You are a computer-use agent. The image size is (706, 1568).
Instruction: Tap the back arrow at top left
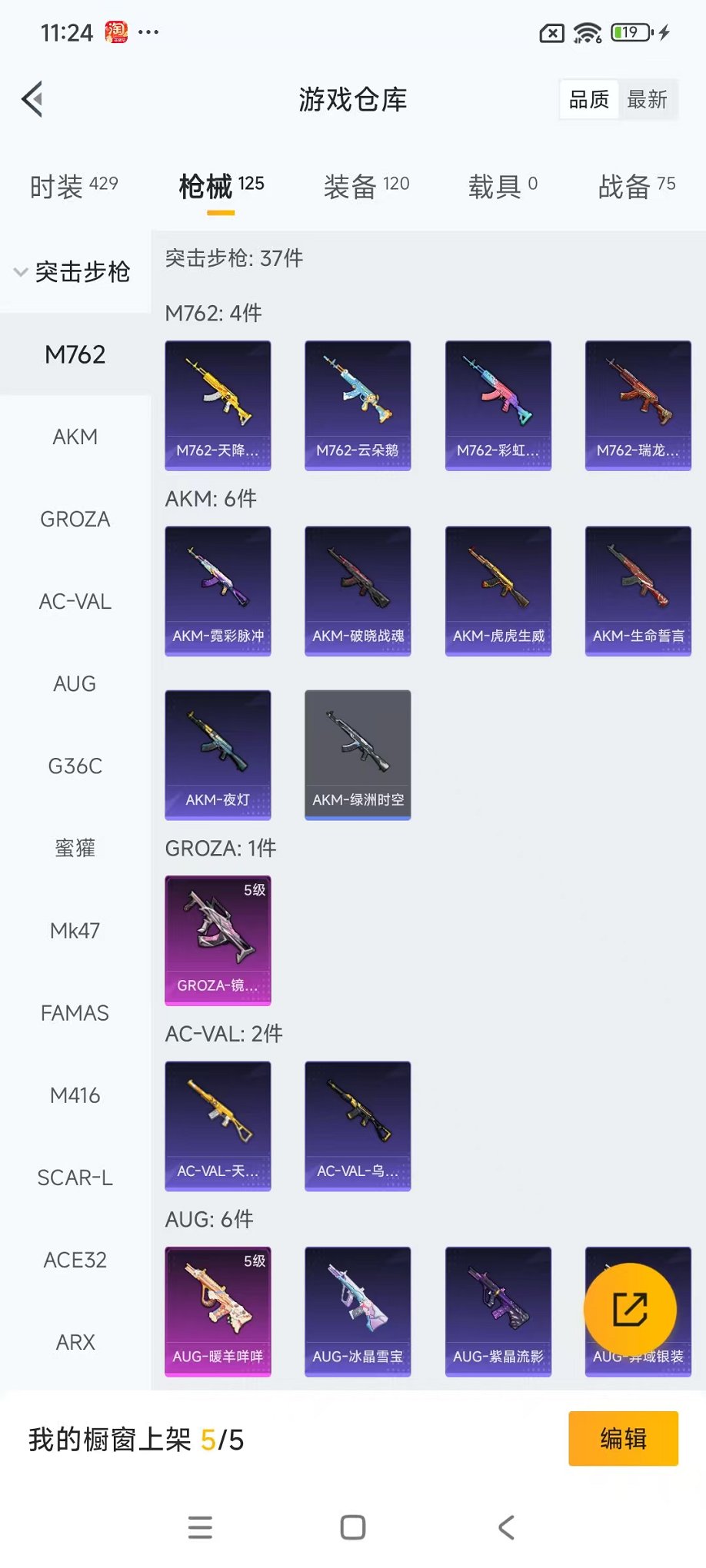click(31, 98)
